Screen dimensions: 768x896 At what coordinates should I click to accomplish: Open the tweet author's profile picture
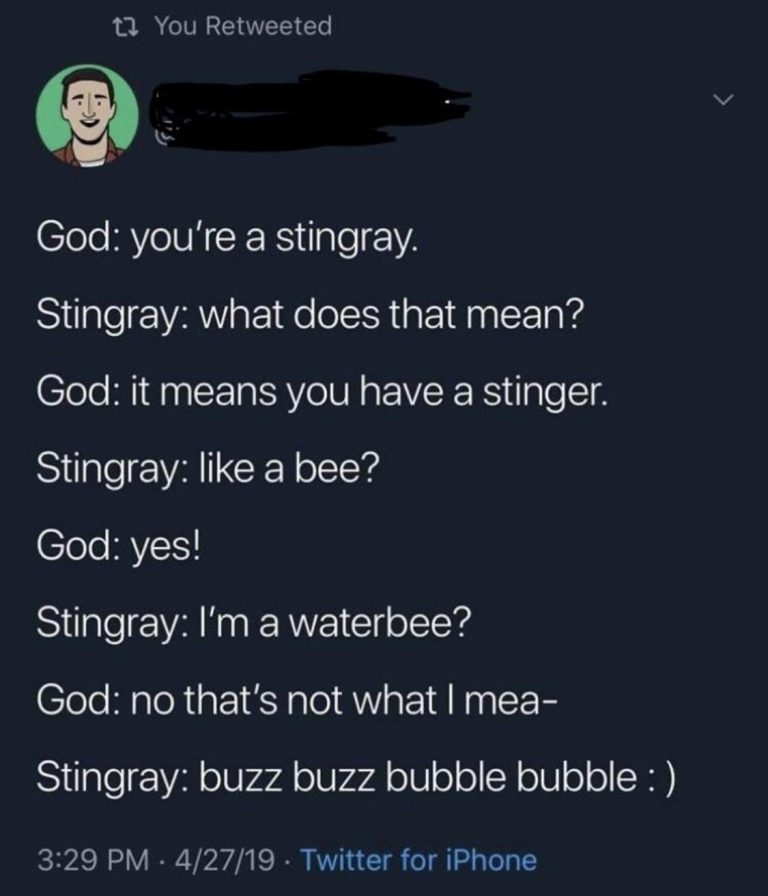87,115
